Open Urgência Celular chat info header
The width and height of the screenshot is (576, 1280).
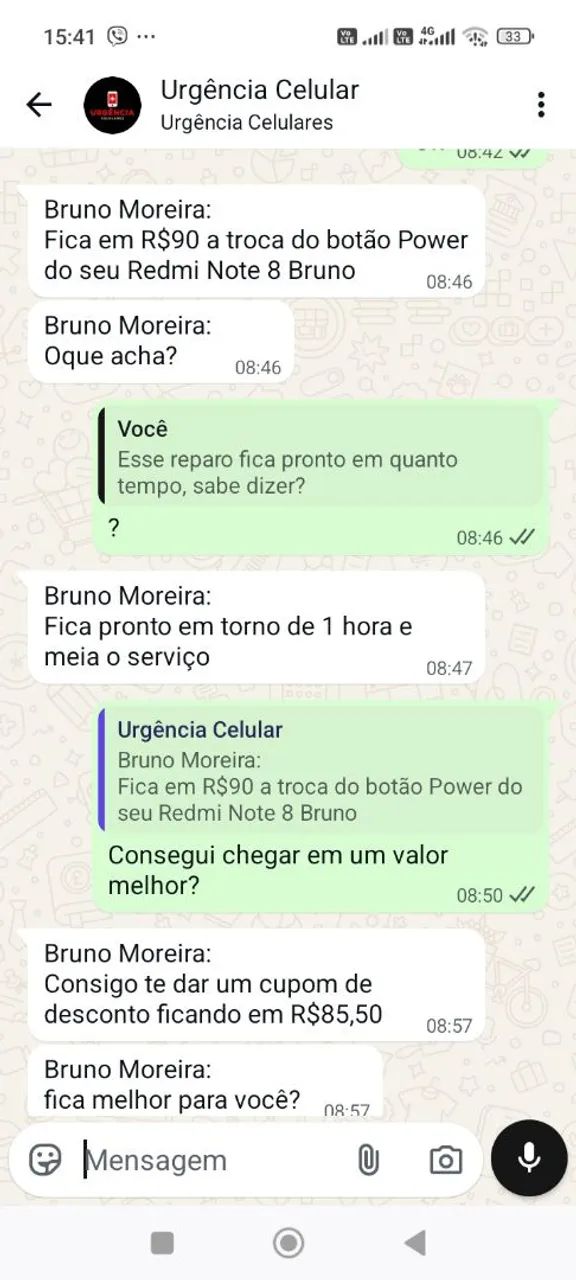(x=259, y=104)
